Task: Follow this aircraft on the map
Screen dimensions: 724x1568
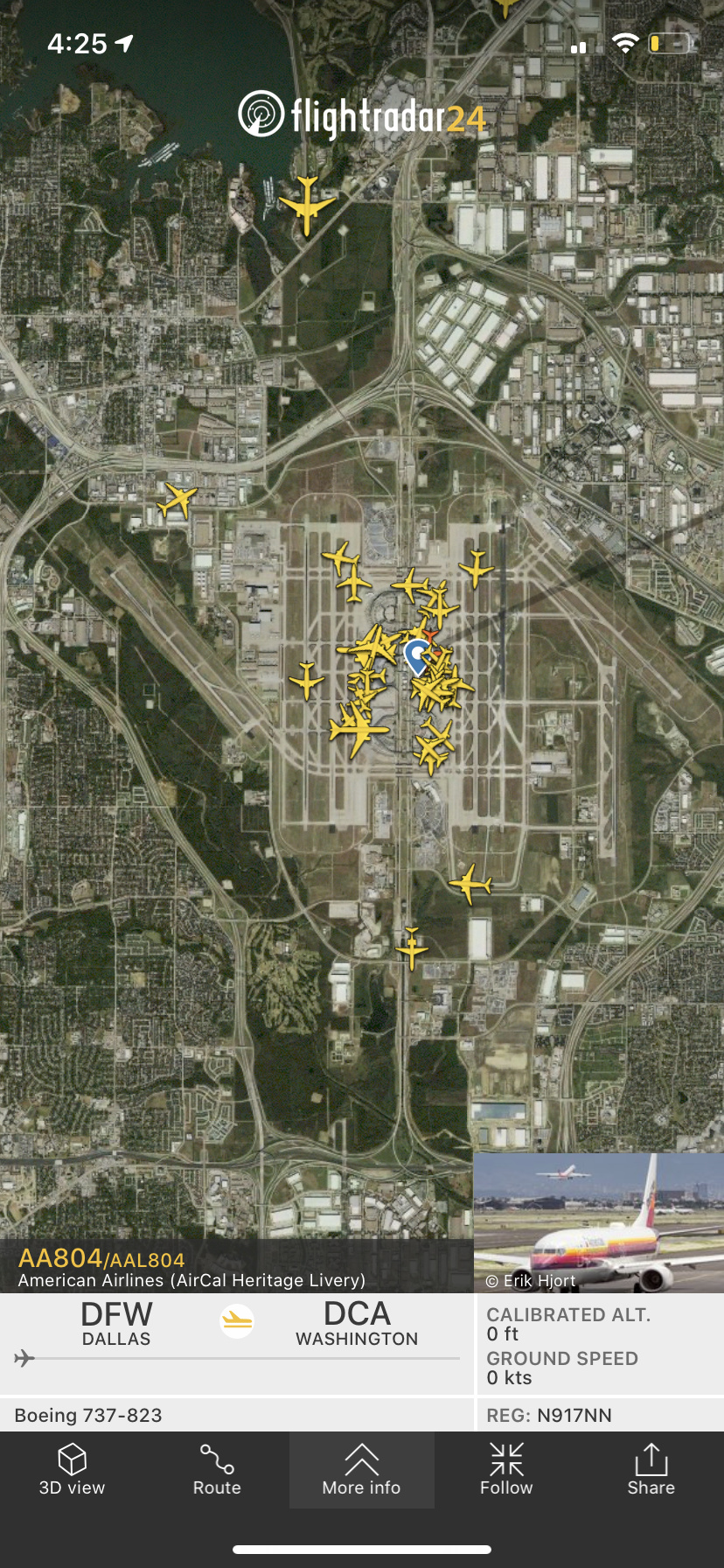Action: click(506, 1470)
